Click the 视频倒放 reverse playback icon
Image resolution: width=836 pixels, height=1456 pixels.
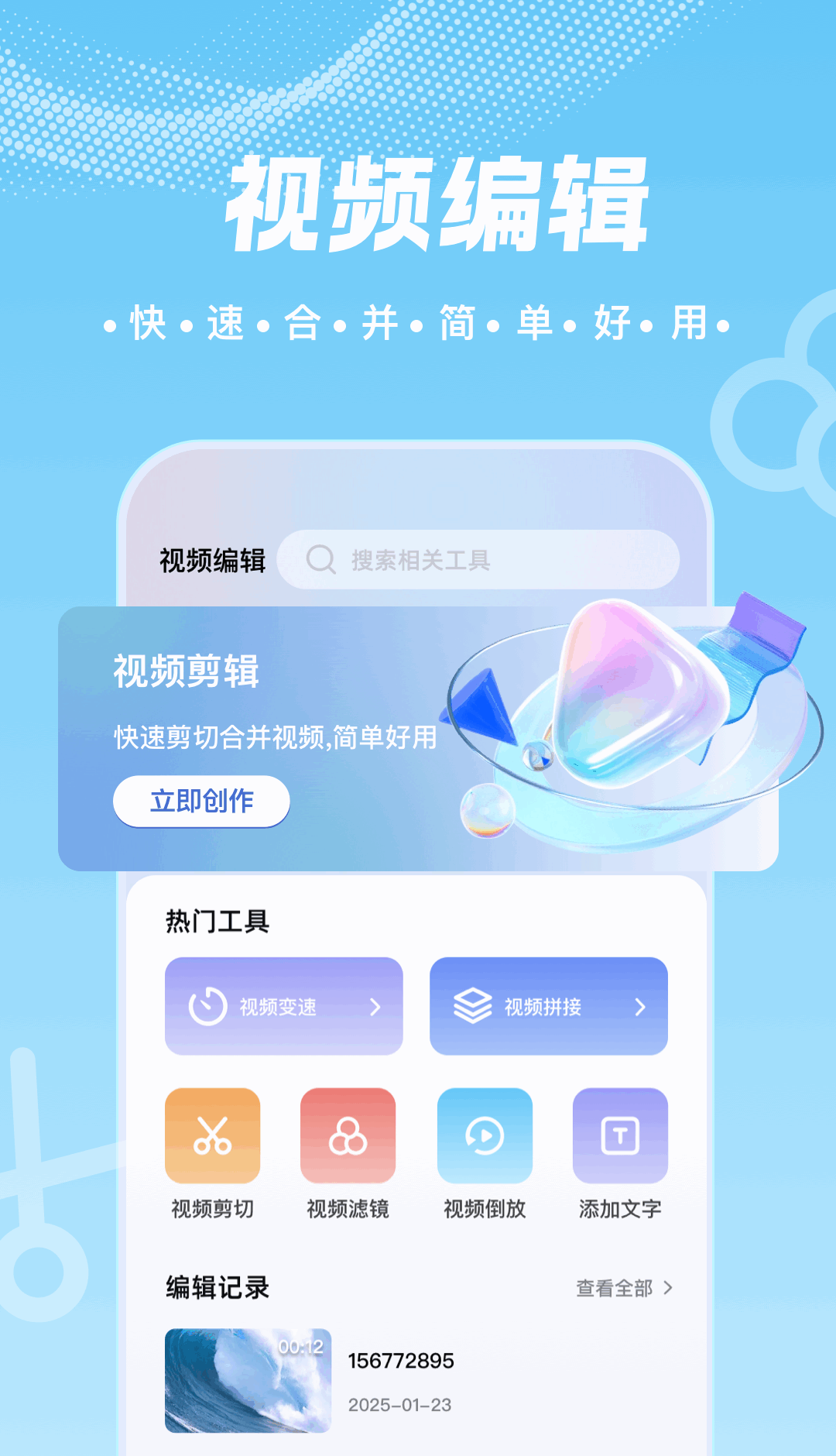click(x=485, y=1135)
